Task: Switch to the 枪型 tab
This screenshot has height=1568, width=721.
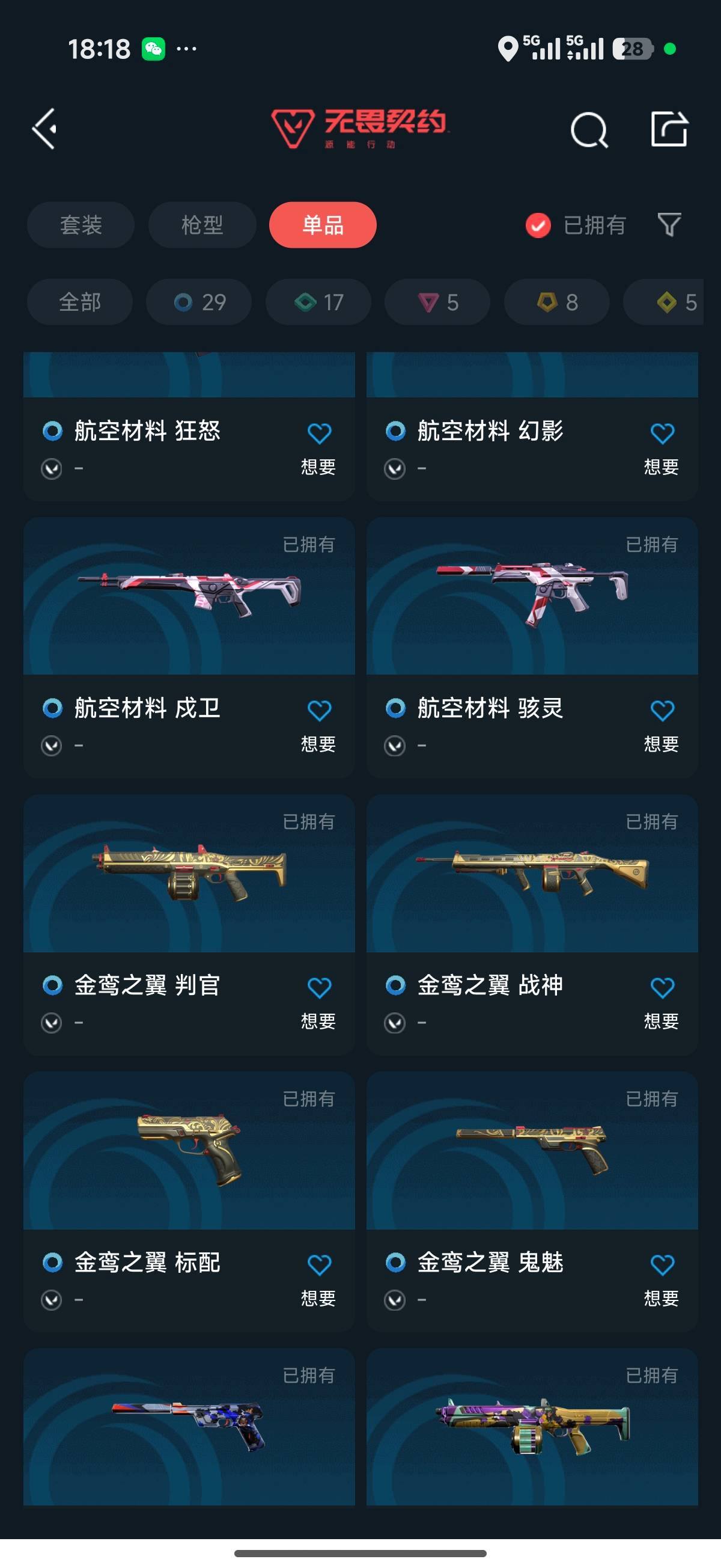Action: click(x=201, y=225)
